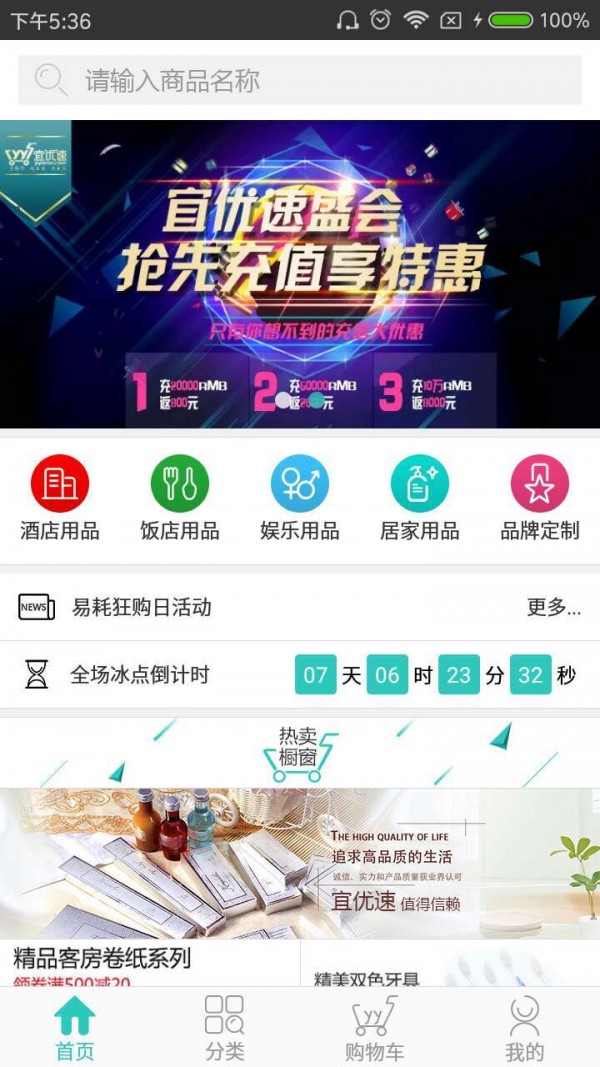Image resolution: width=600 pixels, height=1067 pixels.
Task: Go to the 我的 tab
Action: [x=524, y=1027]
